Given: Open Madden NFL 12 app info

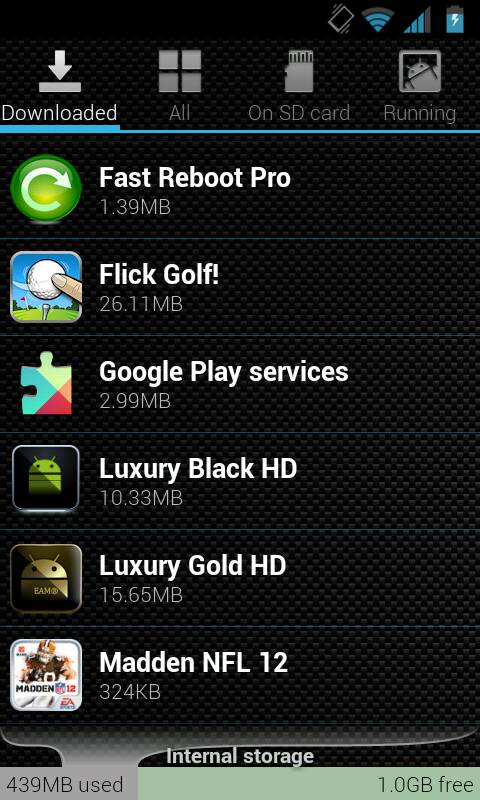Looking at the screenshot, I should coord(240,675).
